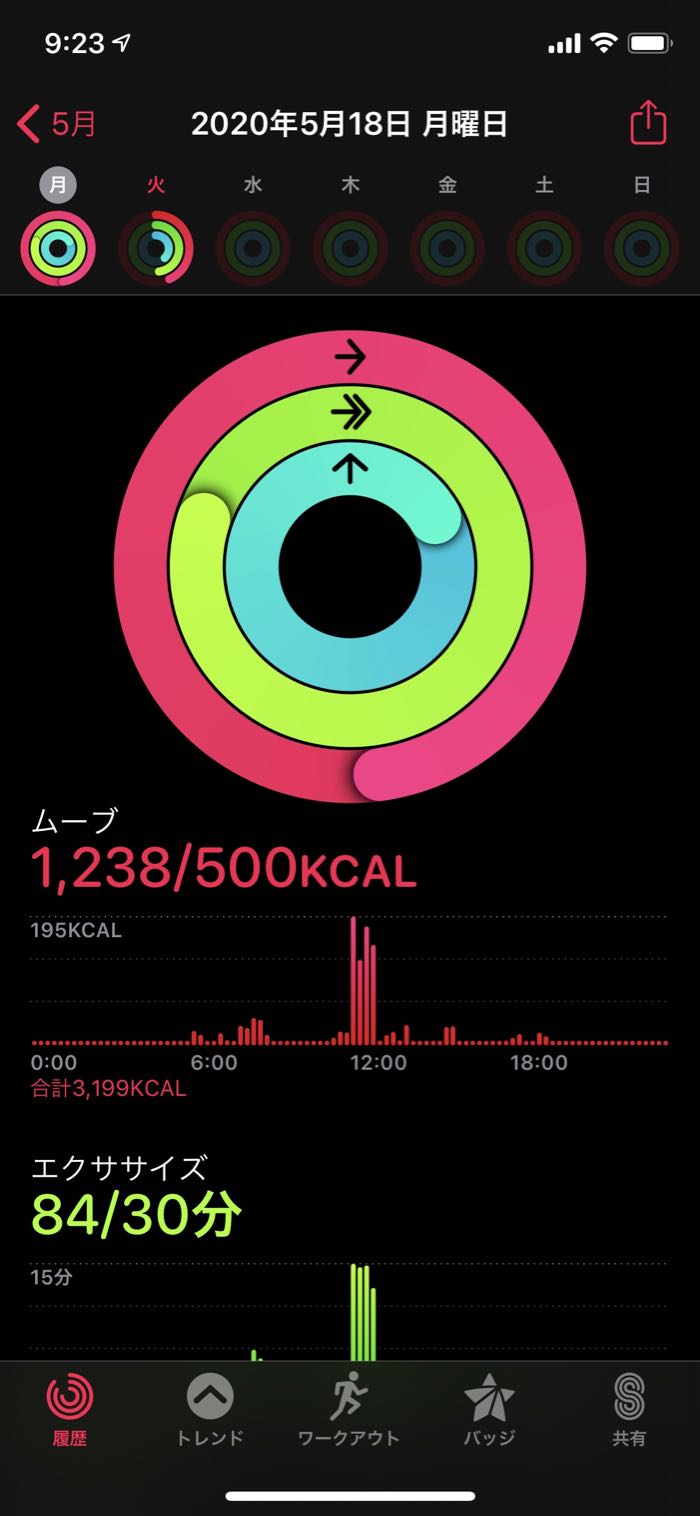Select Tuesday (火) activity rings
This screenshot has height=1516, width=700.
155,247
